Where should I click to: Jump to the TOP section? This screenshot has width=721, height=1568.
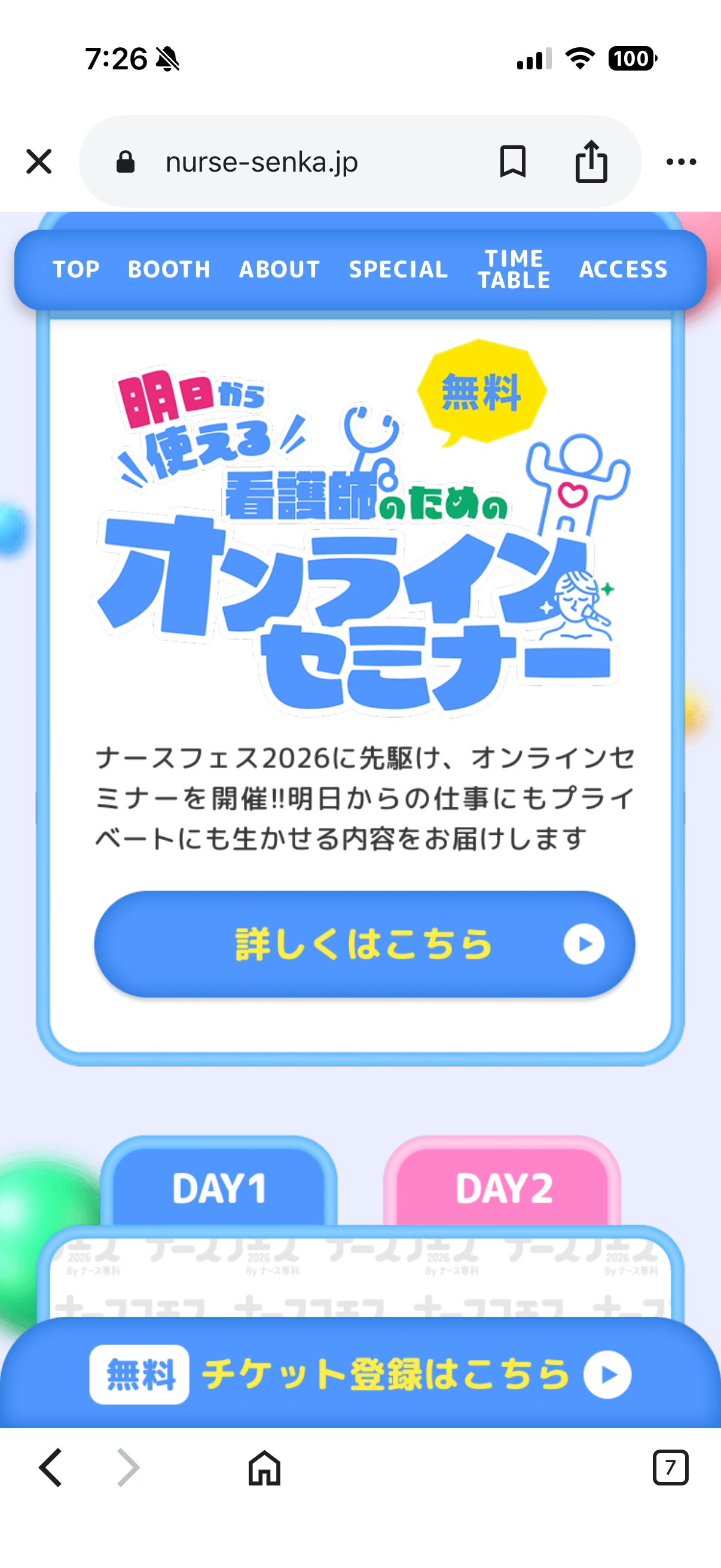76,269
